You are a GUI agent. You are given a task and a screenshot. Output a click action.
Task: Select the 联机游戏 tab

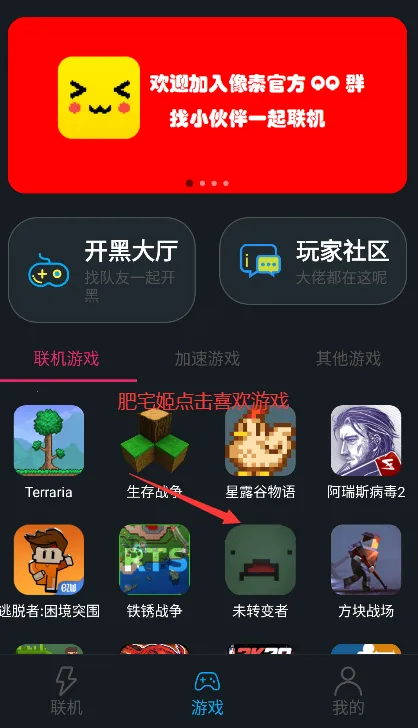[x=66, y=358]
